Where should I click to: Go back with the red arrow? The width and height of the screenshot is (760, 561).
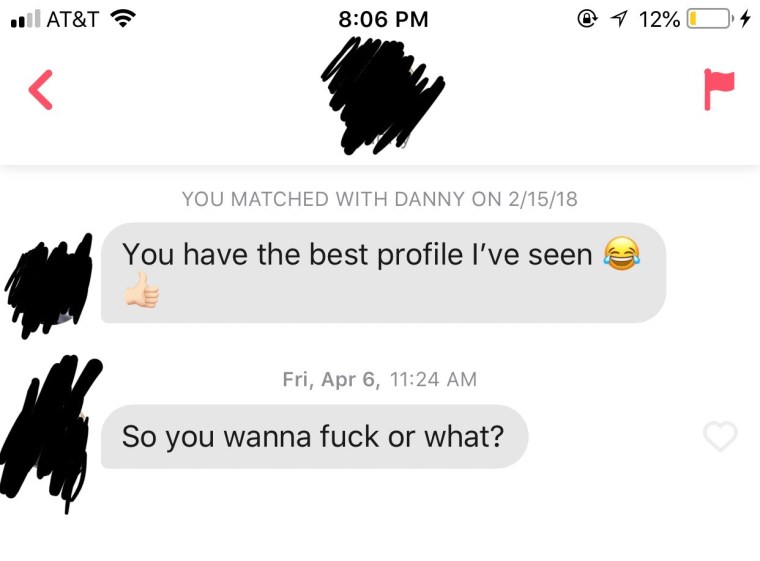pyautogui.click(x=40, y=90)
